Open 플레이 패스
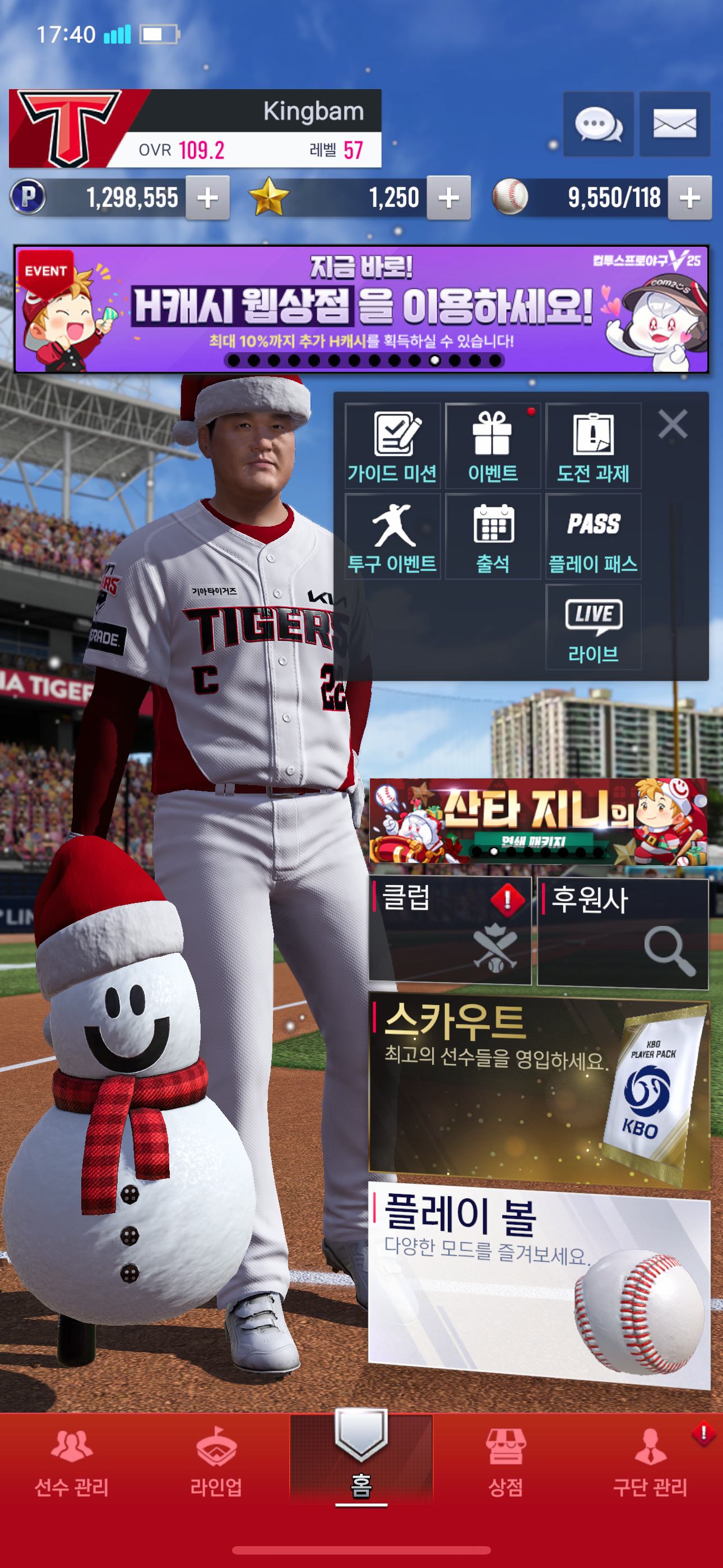Viewport: 723px width, 1568px height. [x=594, y=536]
